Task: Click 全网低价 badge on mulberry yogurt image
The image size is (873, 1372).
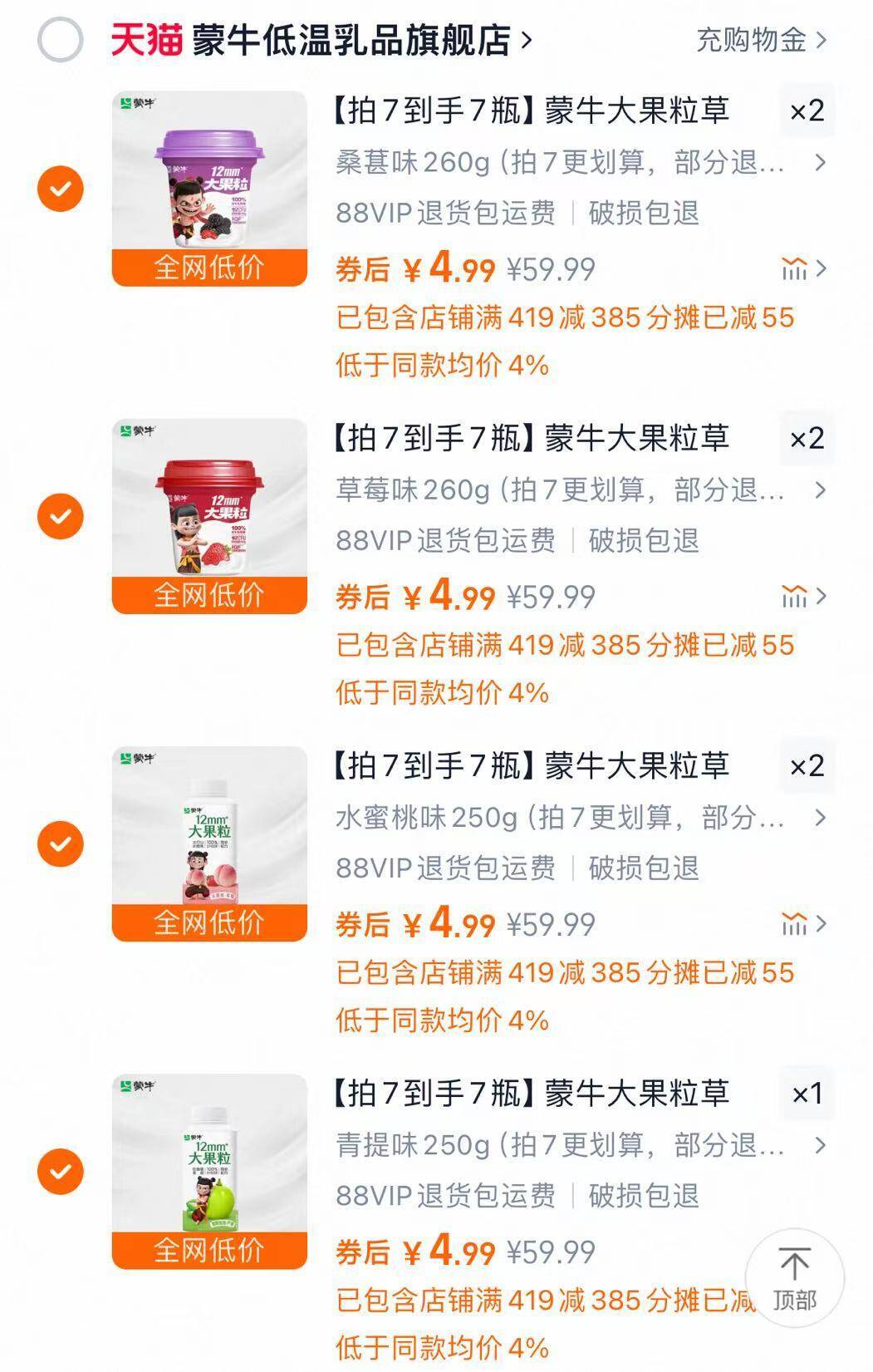Action: click(206, 266)
